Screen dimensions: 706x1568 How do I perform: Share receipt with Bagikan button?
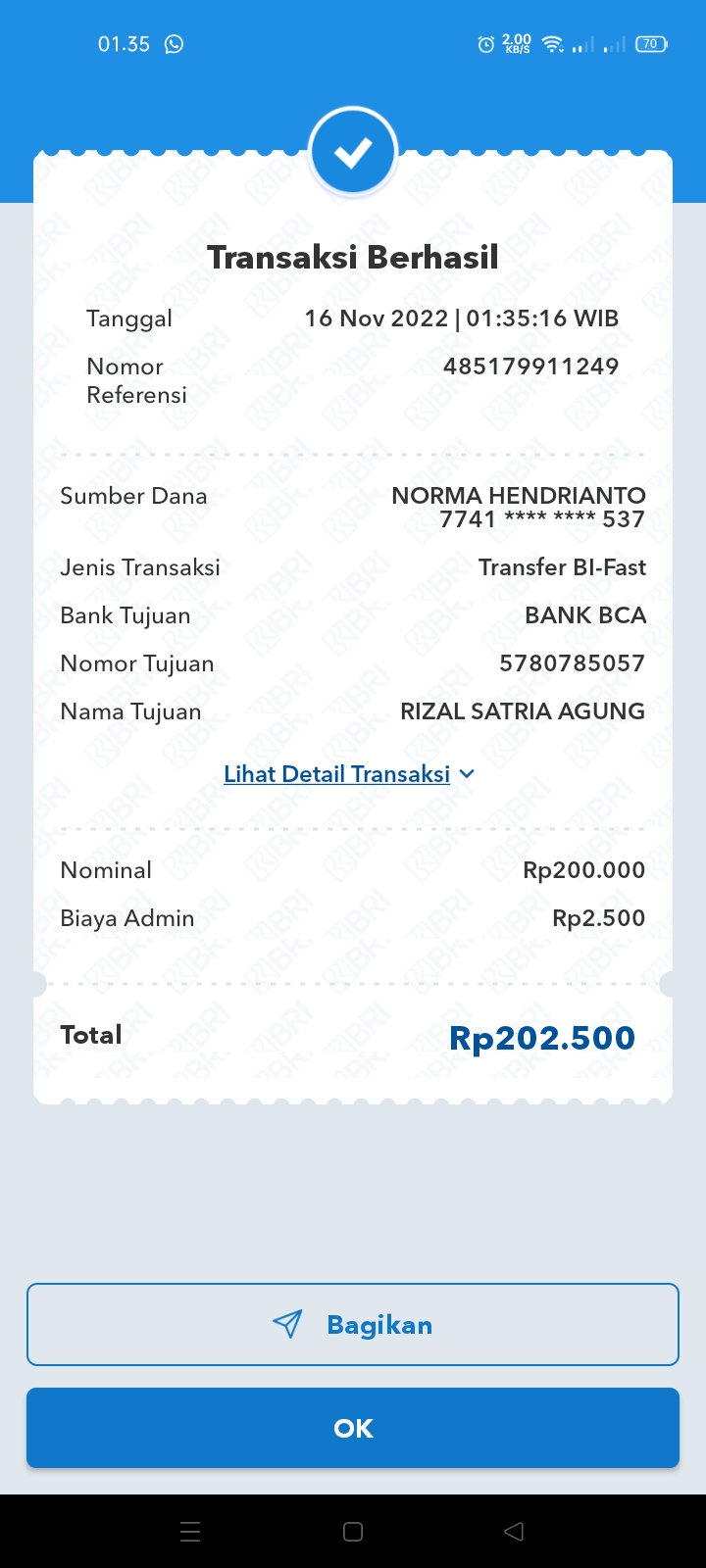pyautogui.click(x=353, y=1325)
